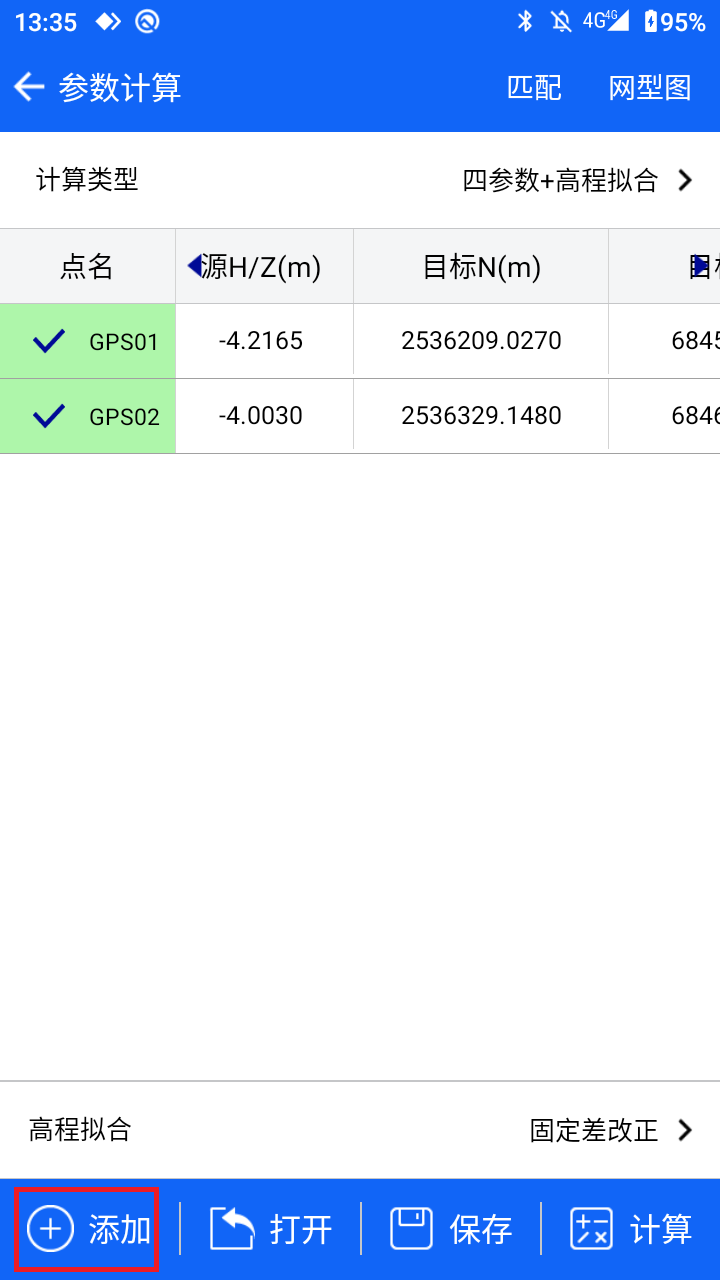Open 高程拟合 setting row
This screenshot has height=1280, width=720.
(x=360, y=1130)
